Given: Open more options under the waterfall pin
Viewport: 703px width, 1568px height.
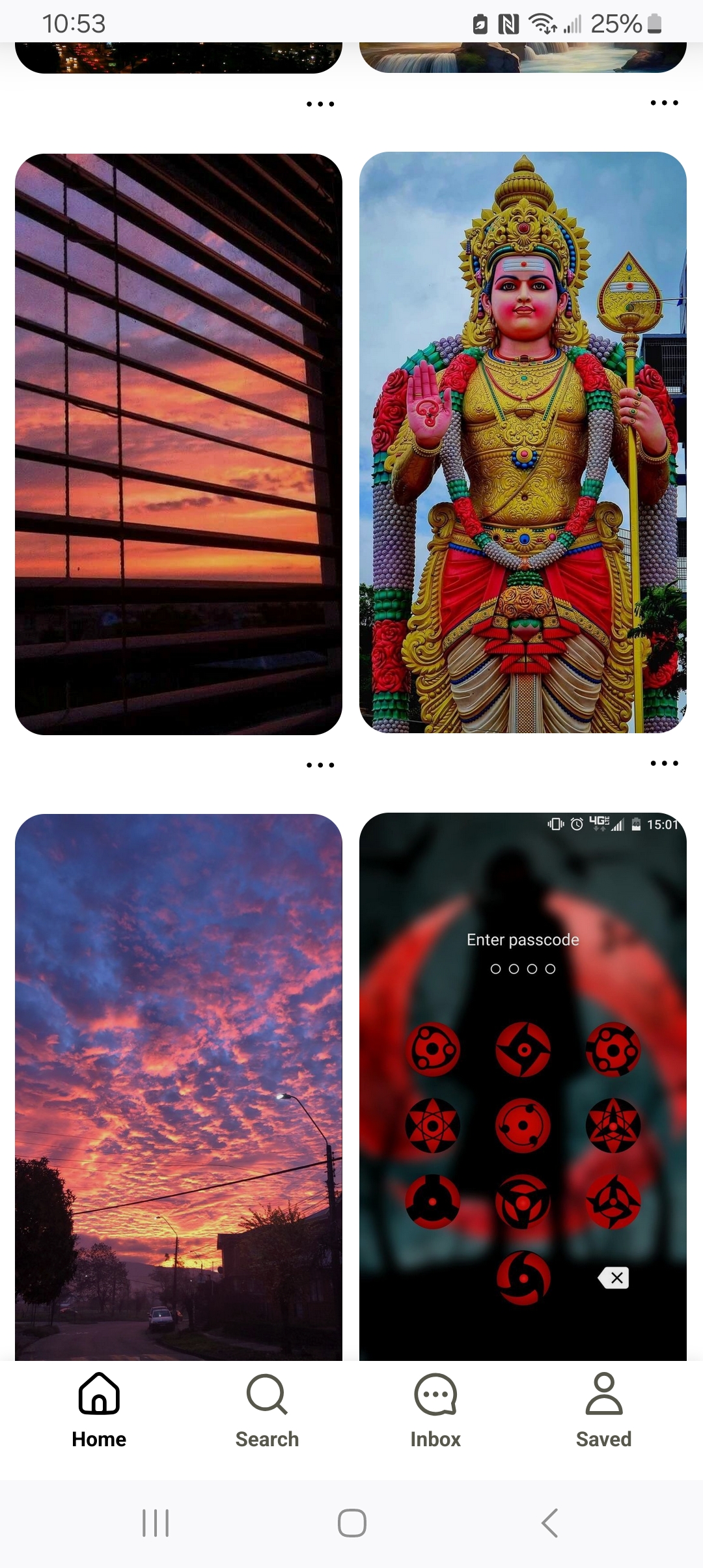Looking at the screenshot, I should click(x=665, y=103).
